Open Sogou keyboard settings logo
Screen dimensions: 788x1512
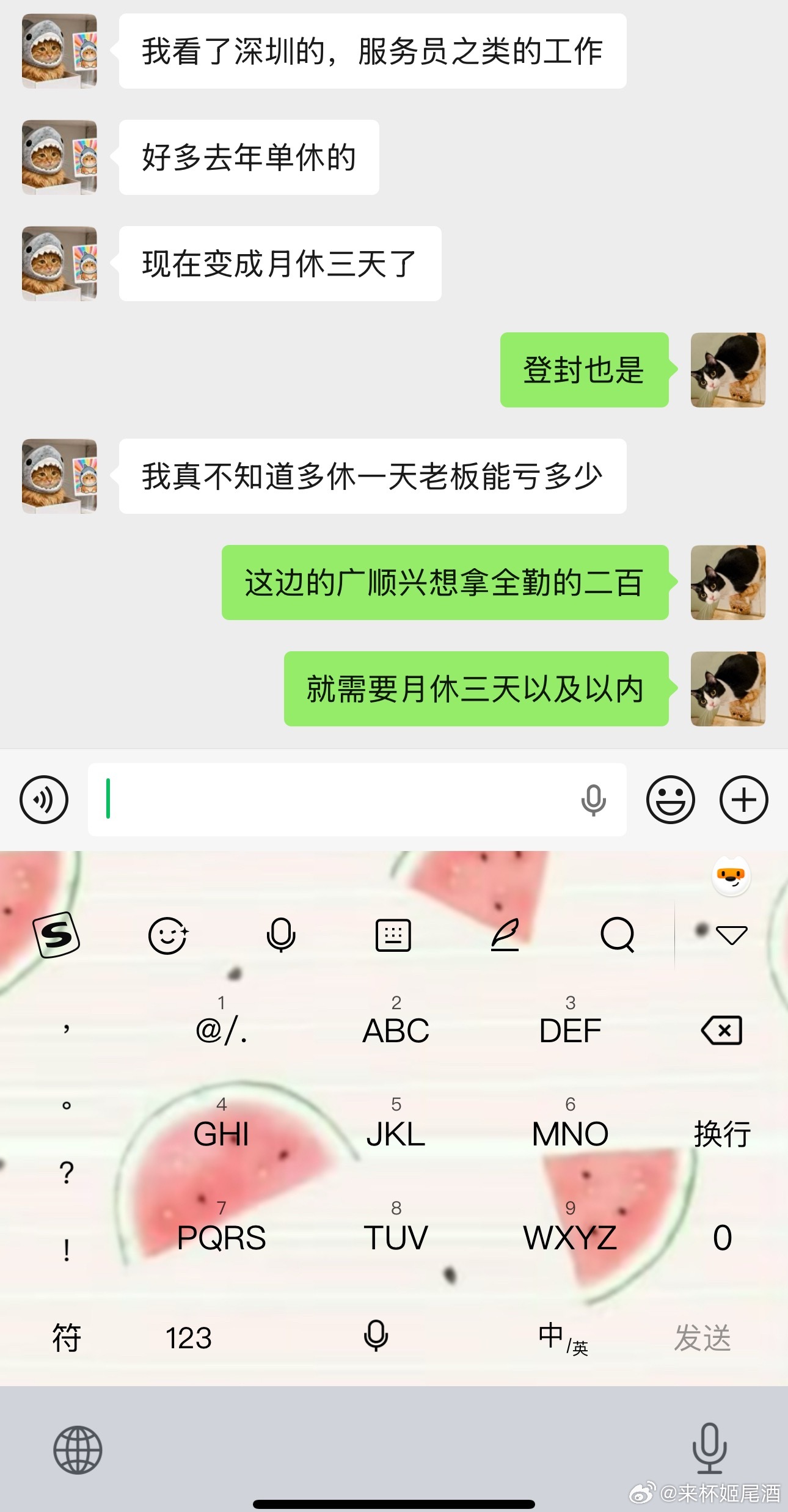click(56, 935)
